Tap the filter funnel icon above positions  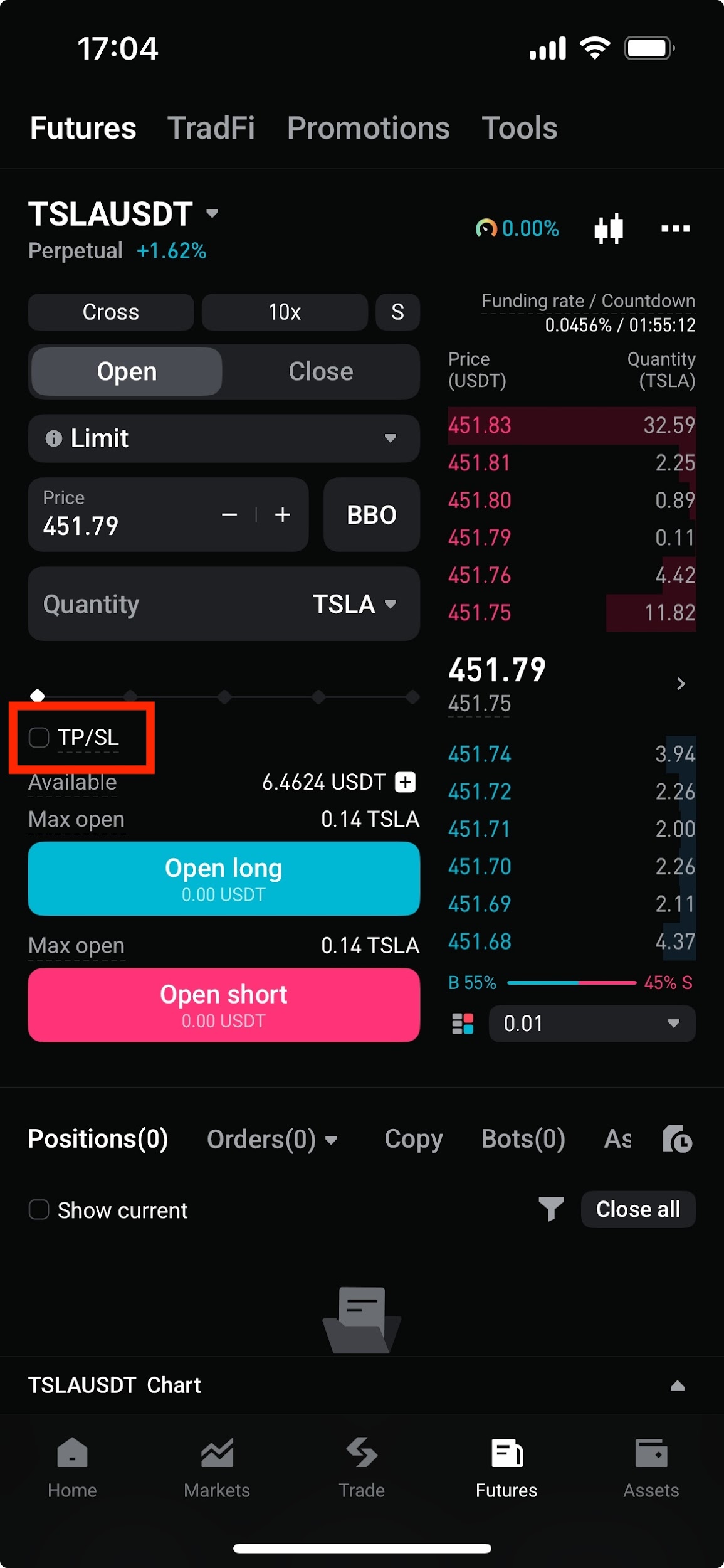[551, 1209]
